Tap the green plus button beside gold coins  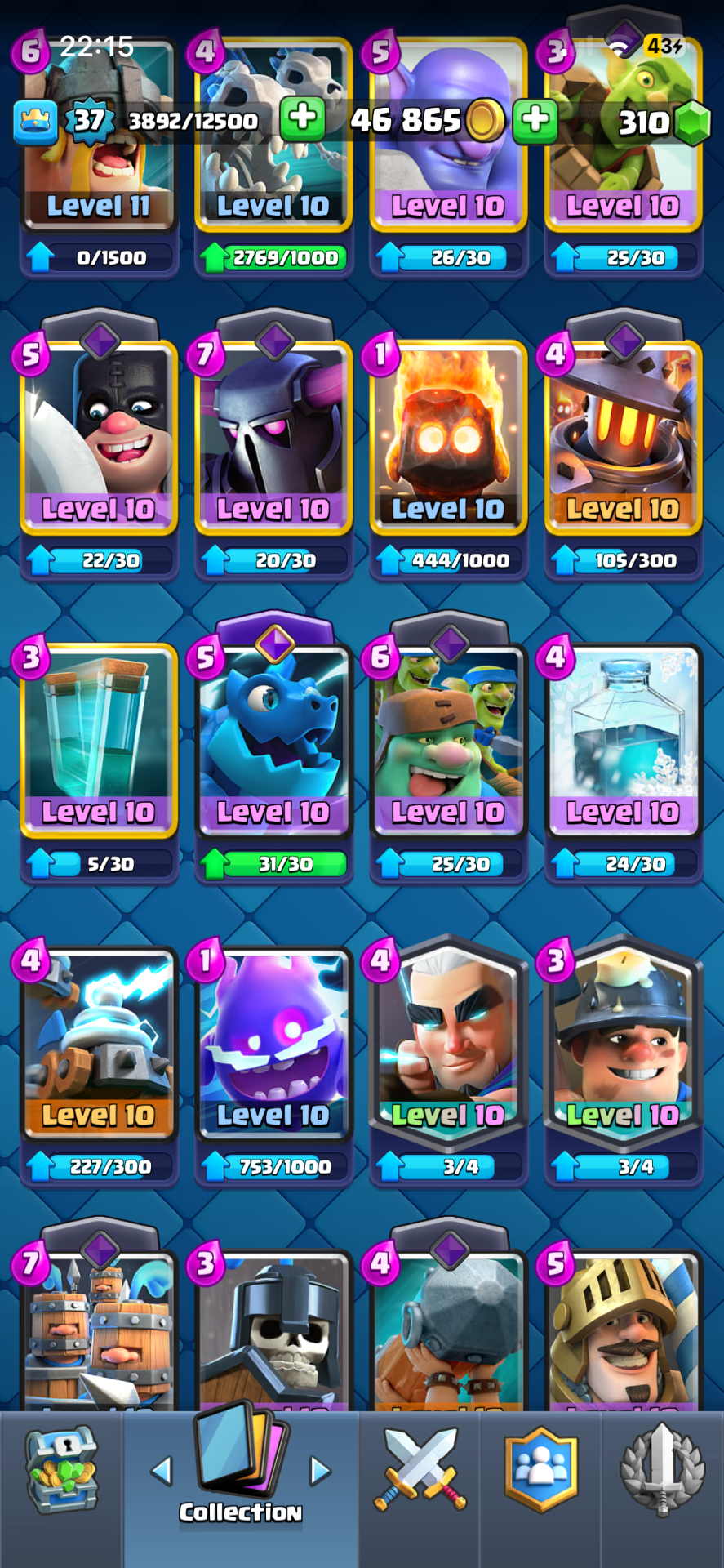535,119
